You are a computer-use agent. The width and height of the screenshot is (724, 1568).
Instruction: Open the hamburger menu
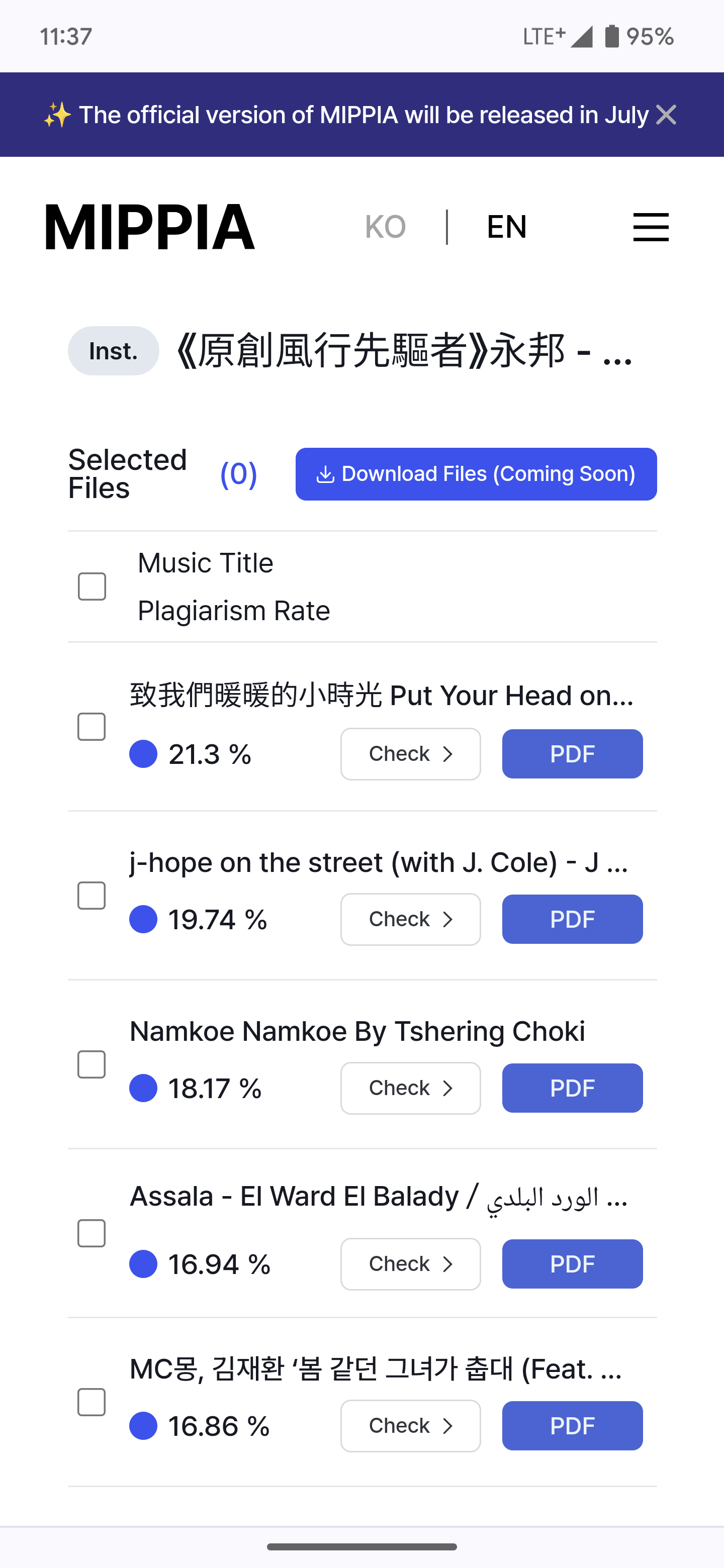click(x=650, y=227)
